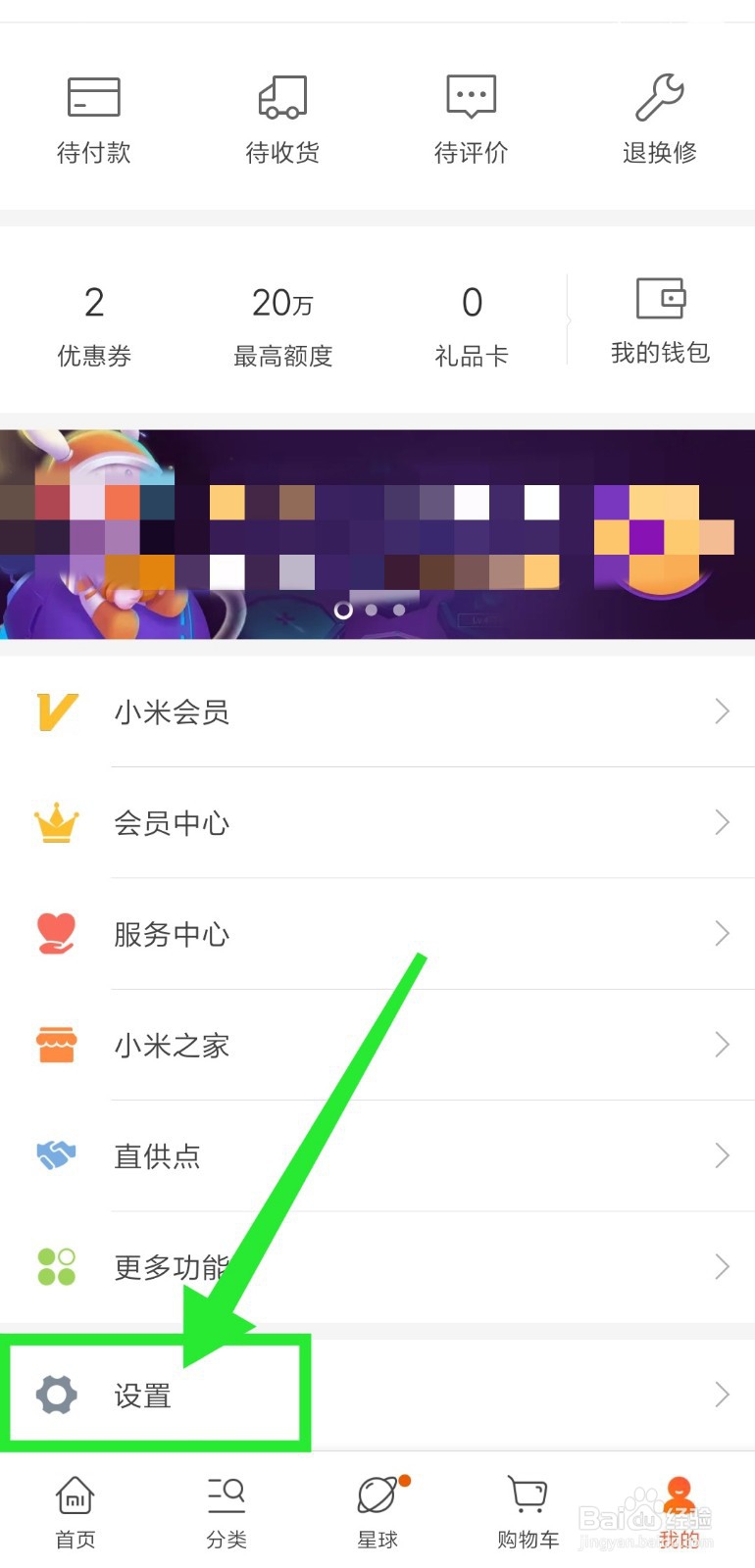Viewport: 755px width, 1568px height.
Task: View your 优惠券 coupons
Action: 93,323
